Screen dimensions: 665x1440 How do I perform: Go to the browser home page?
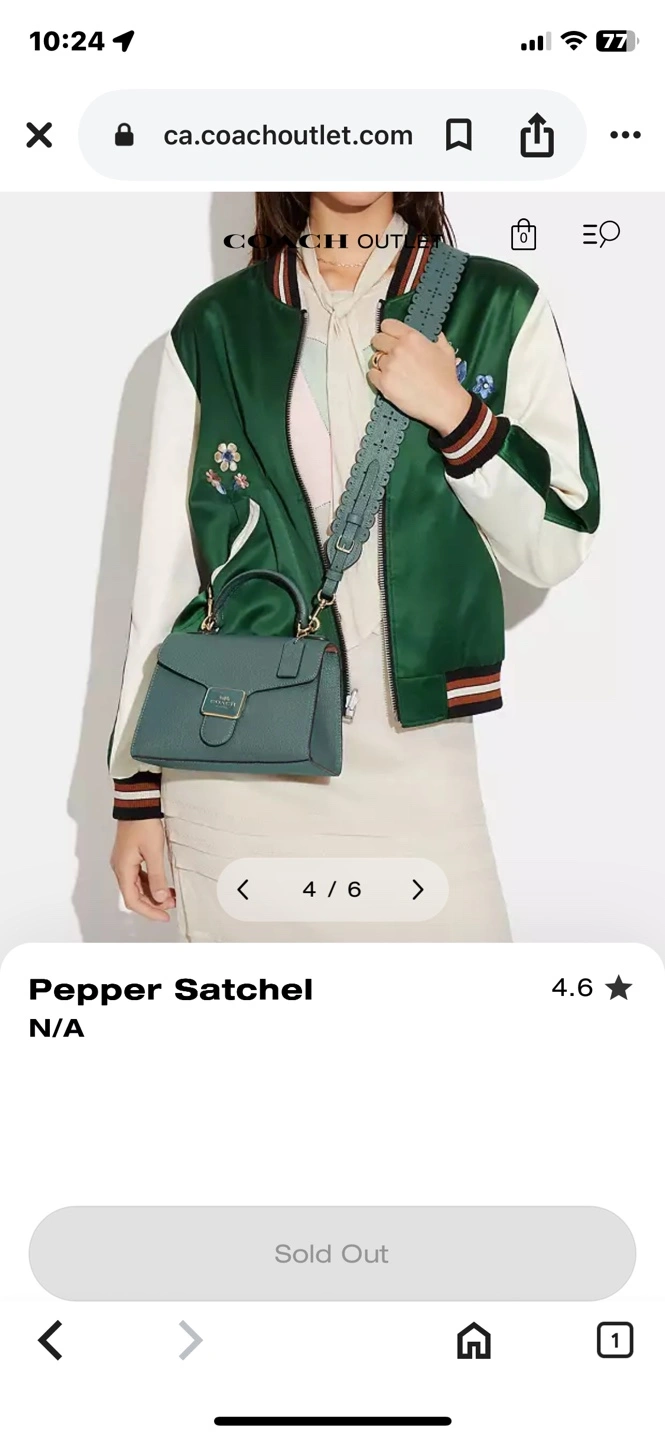(x=474, y=1340)
